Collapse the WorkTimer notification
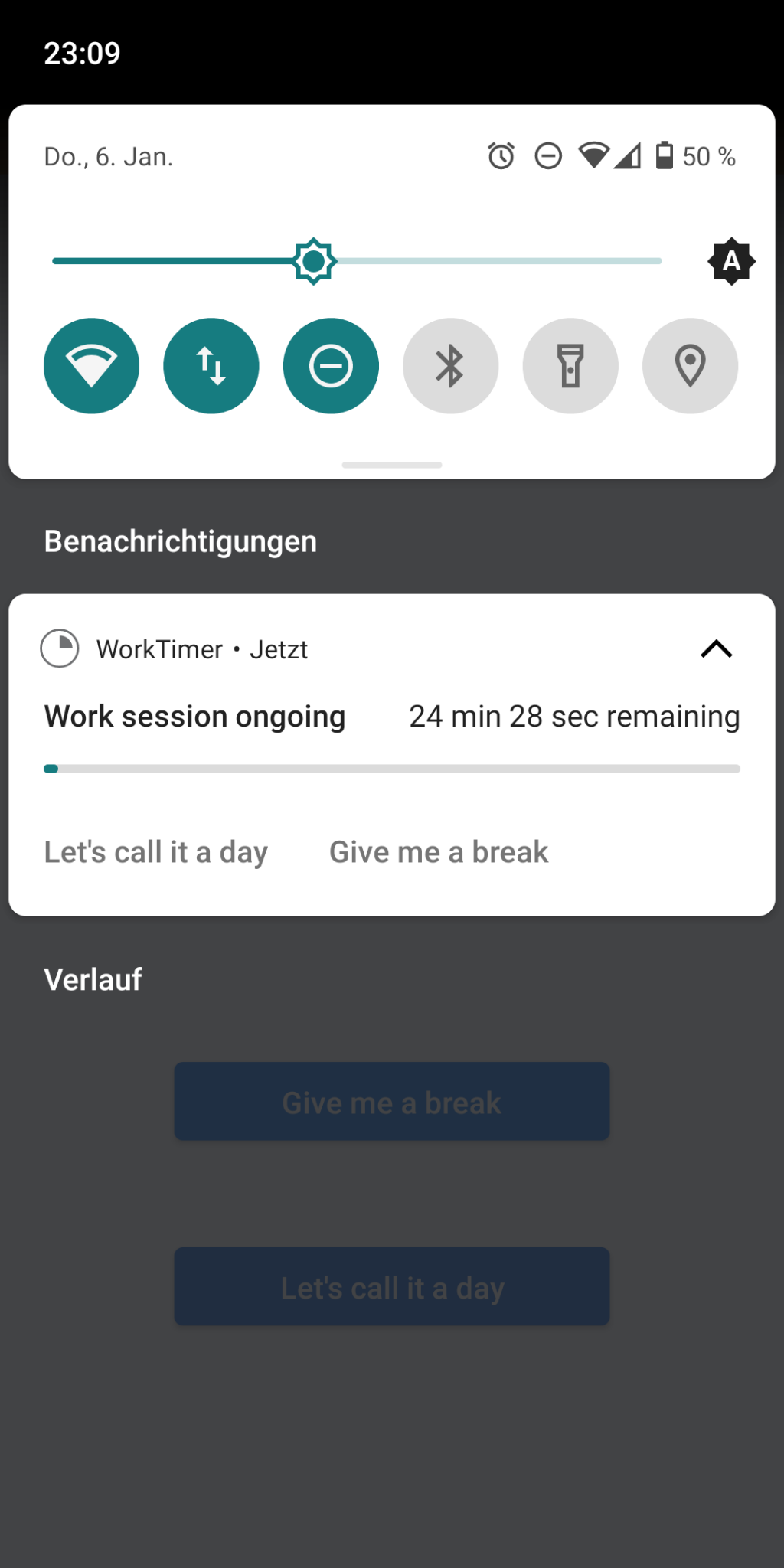 (x=716, y=649)
